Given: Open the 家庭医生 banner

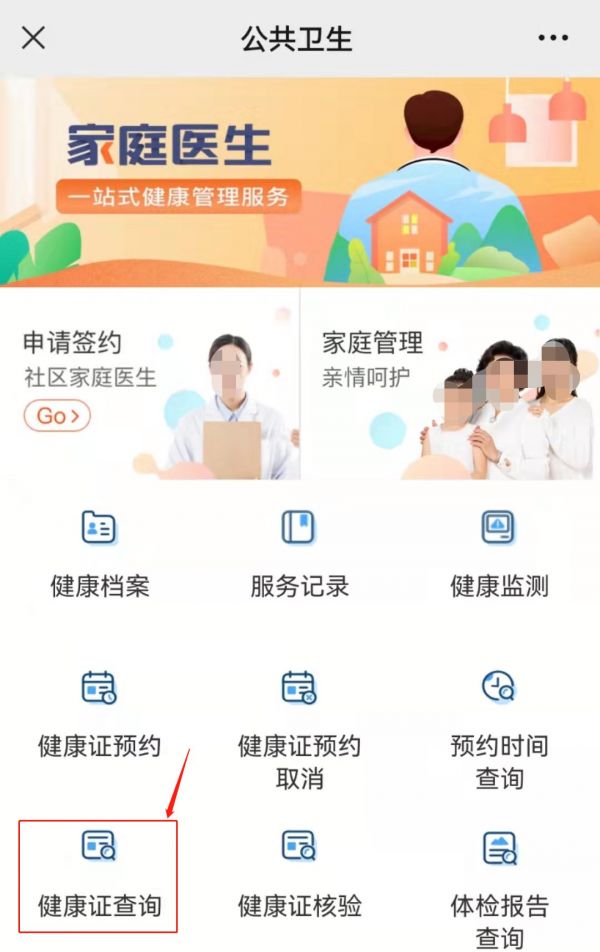Looking at the screenshot, I should [300, 180].
